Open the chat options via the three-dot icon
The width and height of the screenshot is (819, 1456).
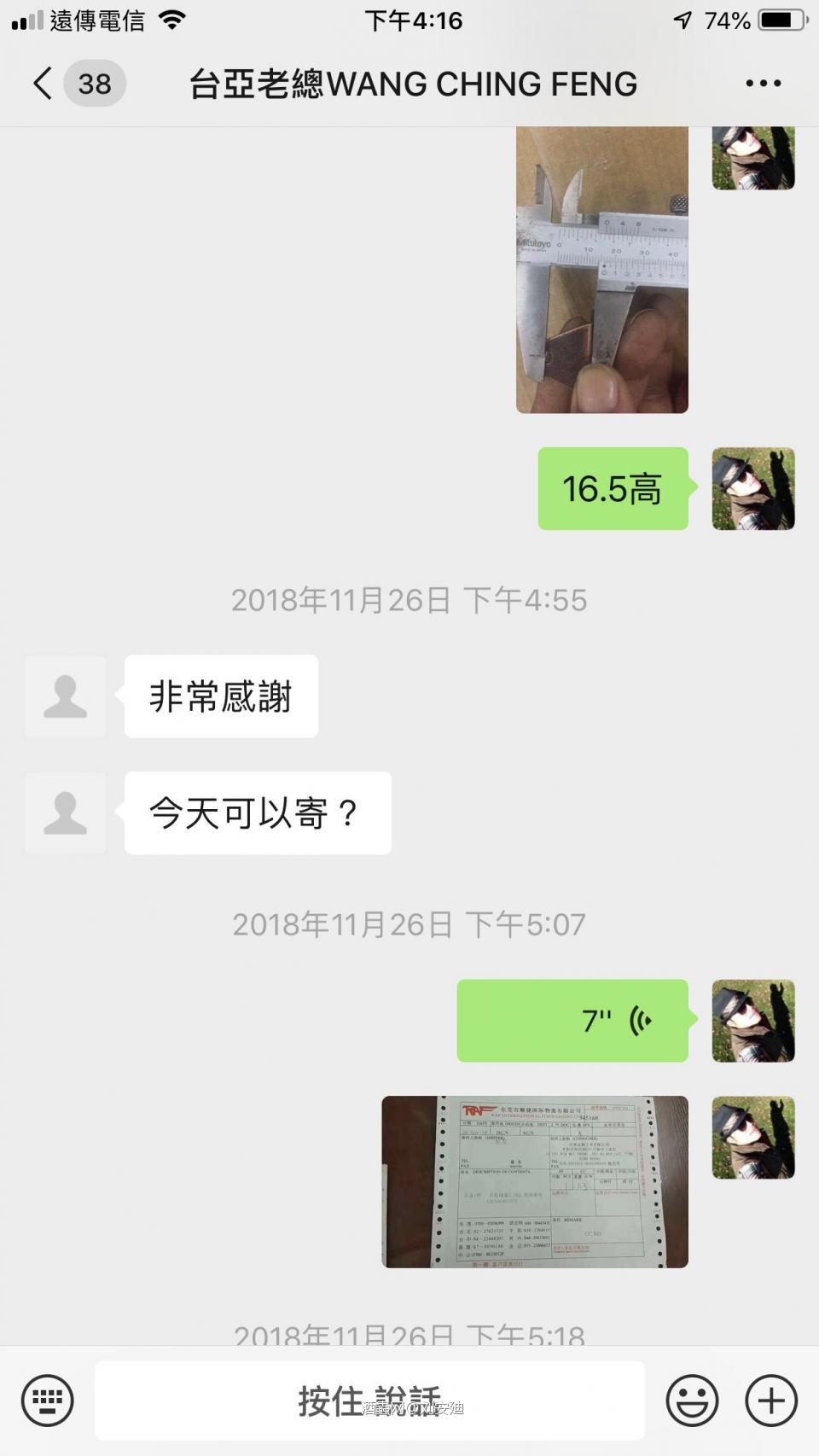762,83
